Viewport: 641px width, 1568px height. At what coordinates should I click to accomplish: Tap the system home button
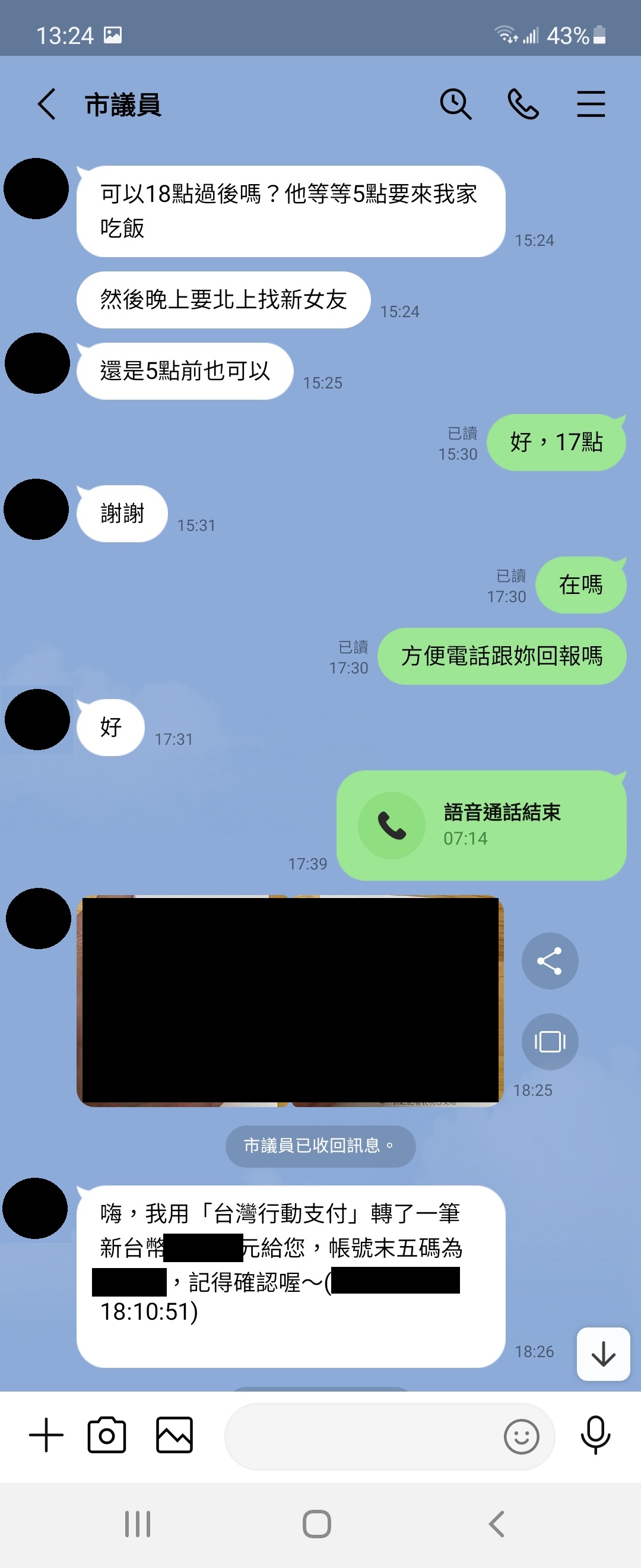[x=317, y=1524]
